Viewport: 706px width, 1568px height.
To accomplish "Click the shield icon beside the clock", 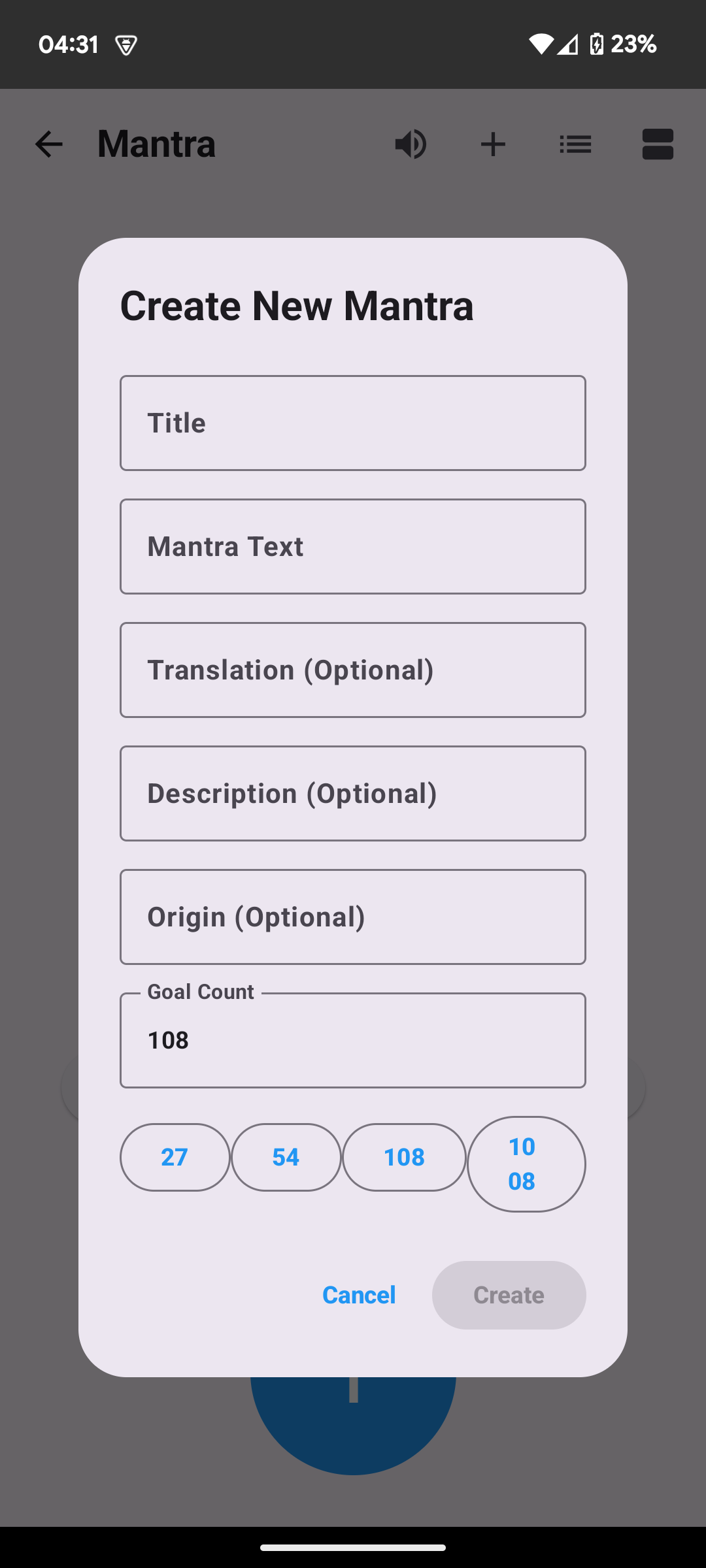I will [125, 44].
